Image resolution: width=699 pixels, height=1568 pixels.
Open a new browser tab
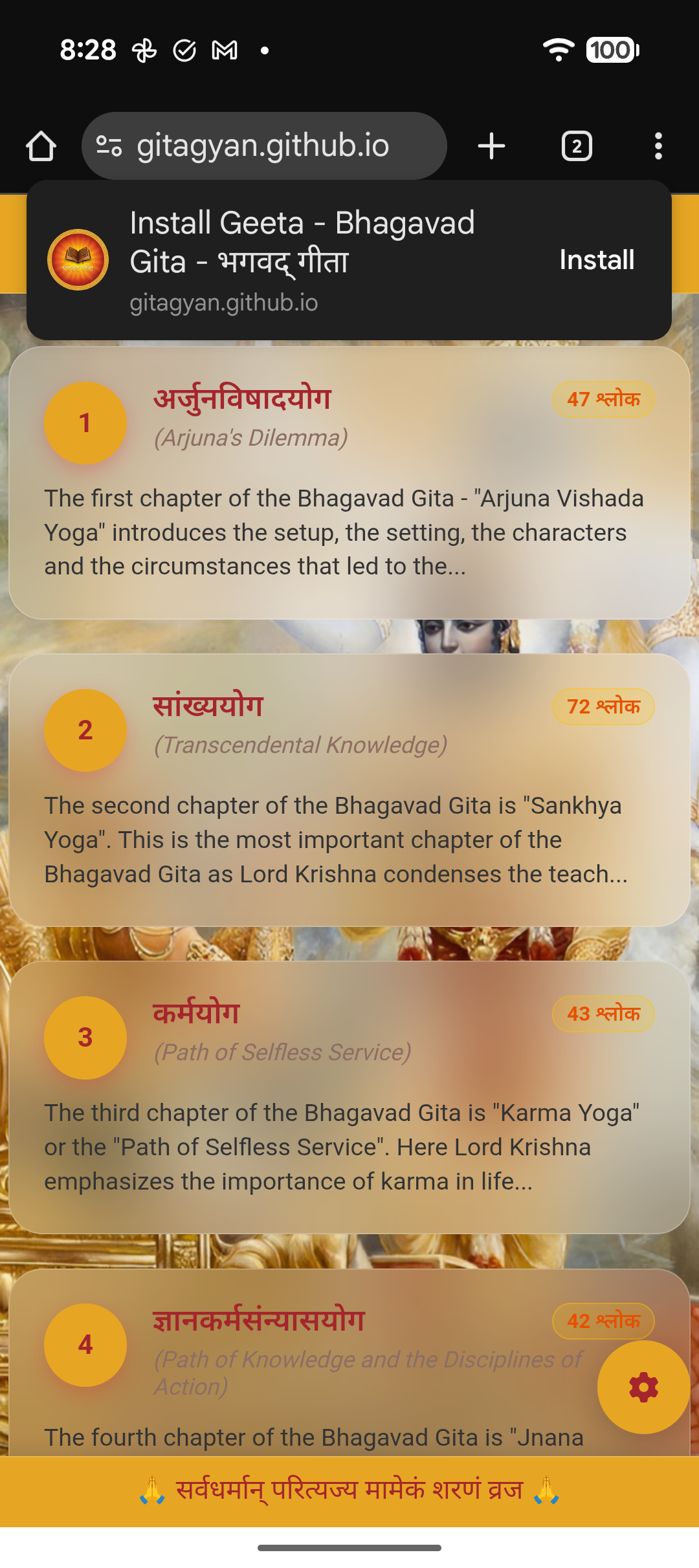pyautogui.click(x=491, y=146)
